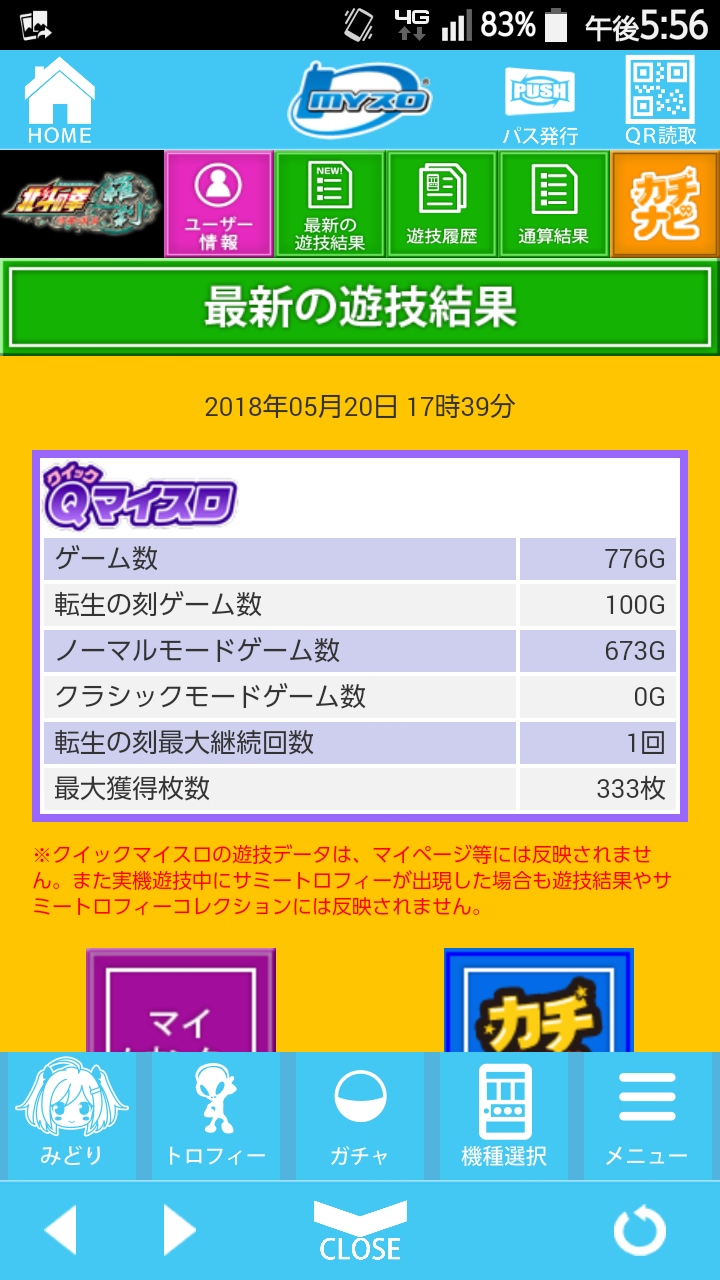Open the メニュー hamburger menu

[647, 1116]
